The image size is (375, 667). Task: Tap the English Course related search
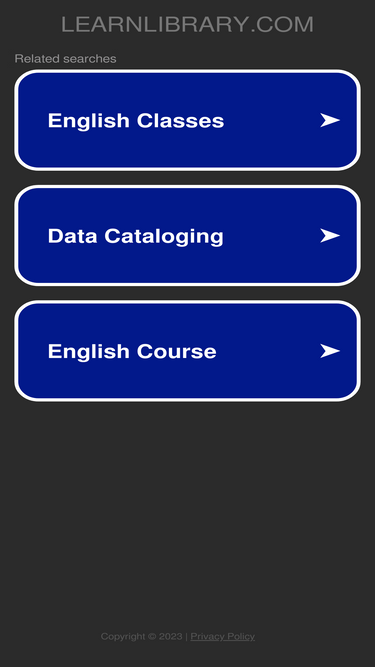pyautogui.click(x=188, y=351)
